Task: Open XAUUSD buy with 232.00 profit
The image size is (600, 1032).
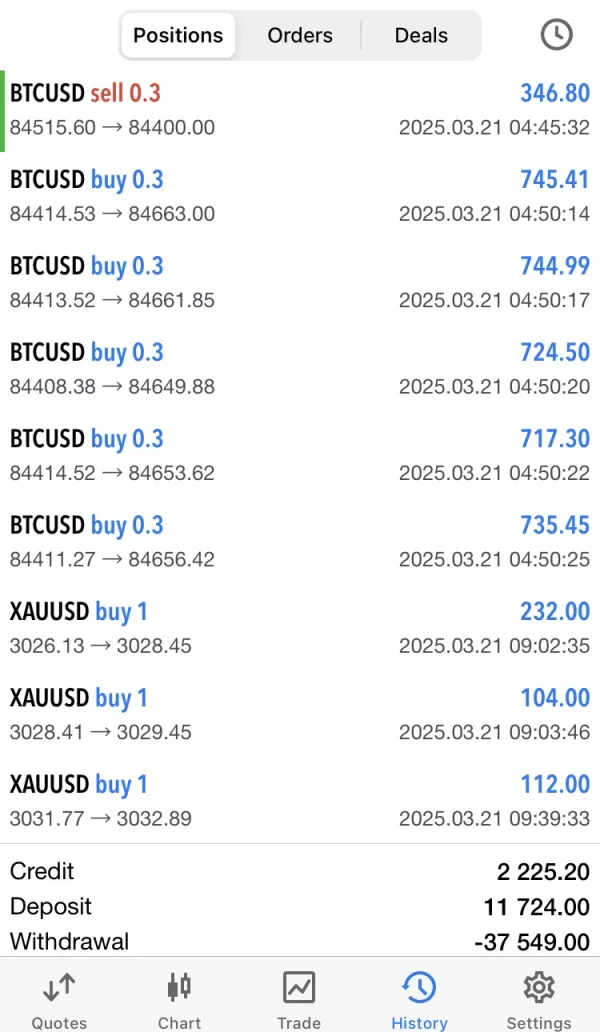Action: click(300, 628)
